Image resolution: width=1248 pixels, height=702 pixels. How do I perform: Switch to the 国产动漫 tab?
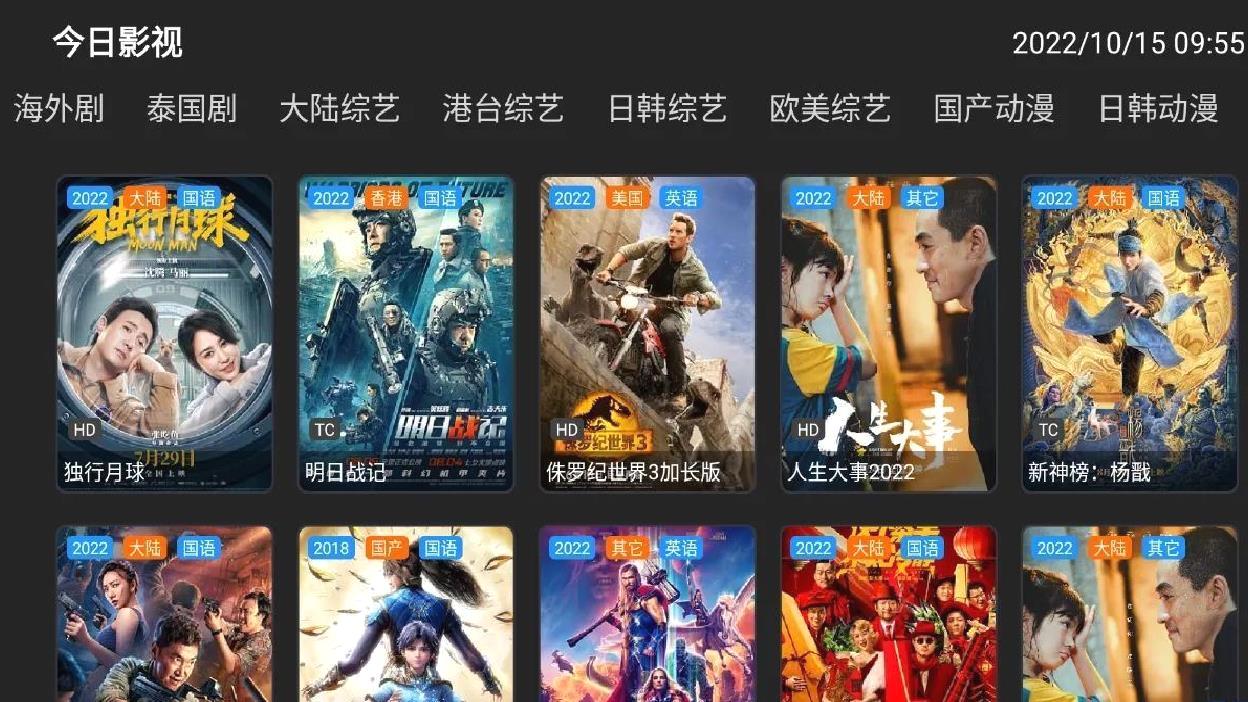coord(994,108)
